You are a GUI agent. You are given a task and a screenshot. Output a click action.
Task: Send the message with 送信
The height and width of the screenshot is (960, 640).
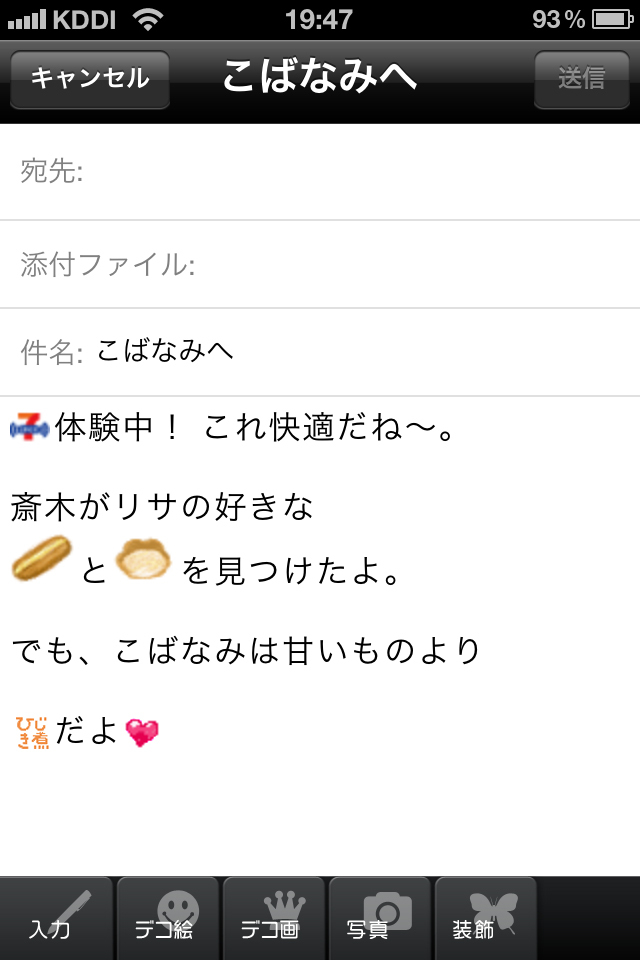coord(581,78)
